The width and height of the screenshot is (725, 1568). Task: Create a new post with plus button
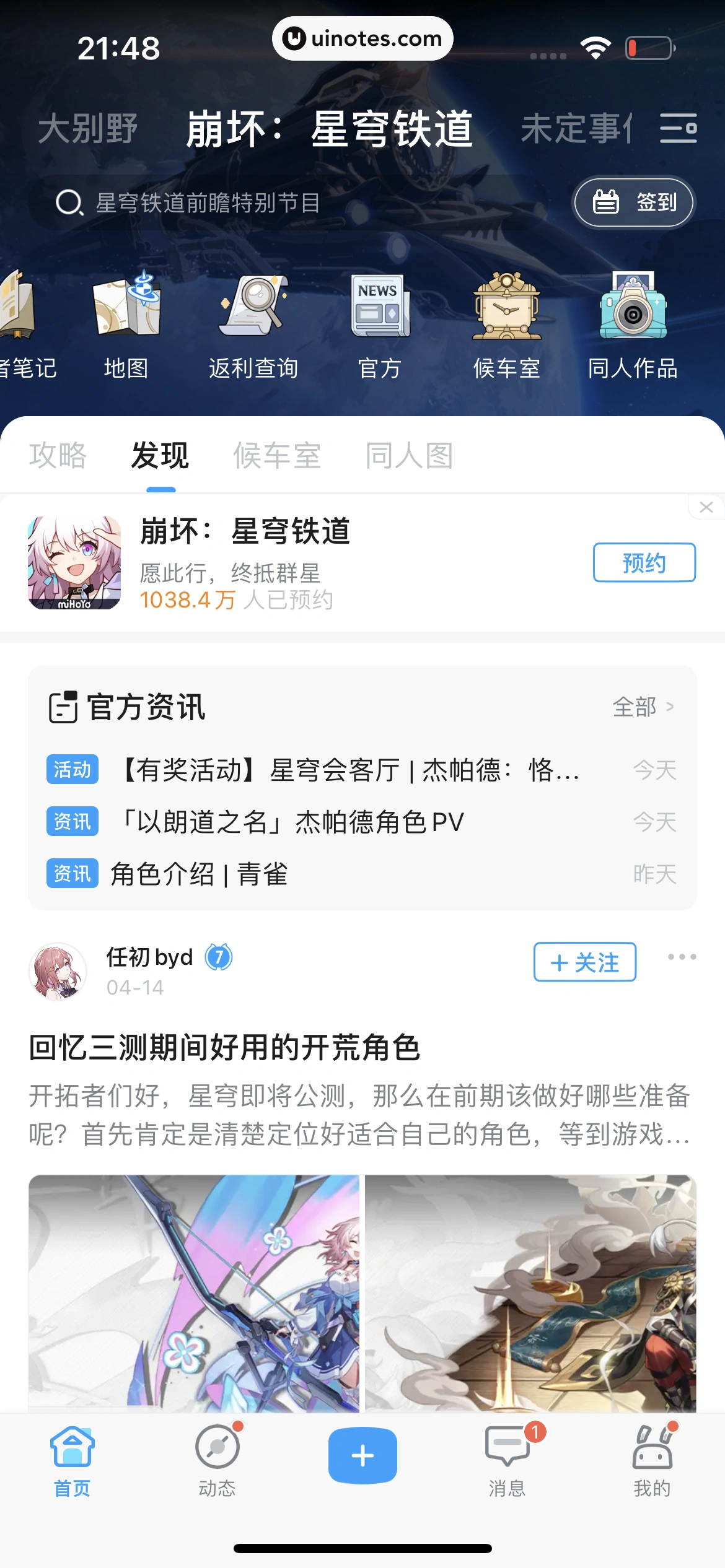[362, 1455]
